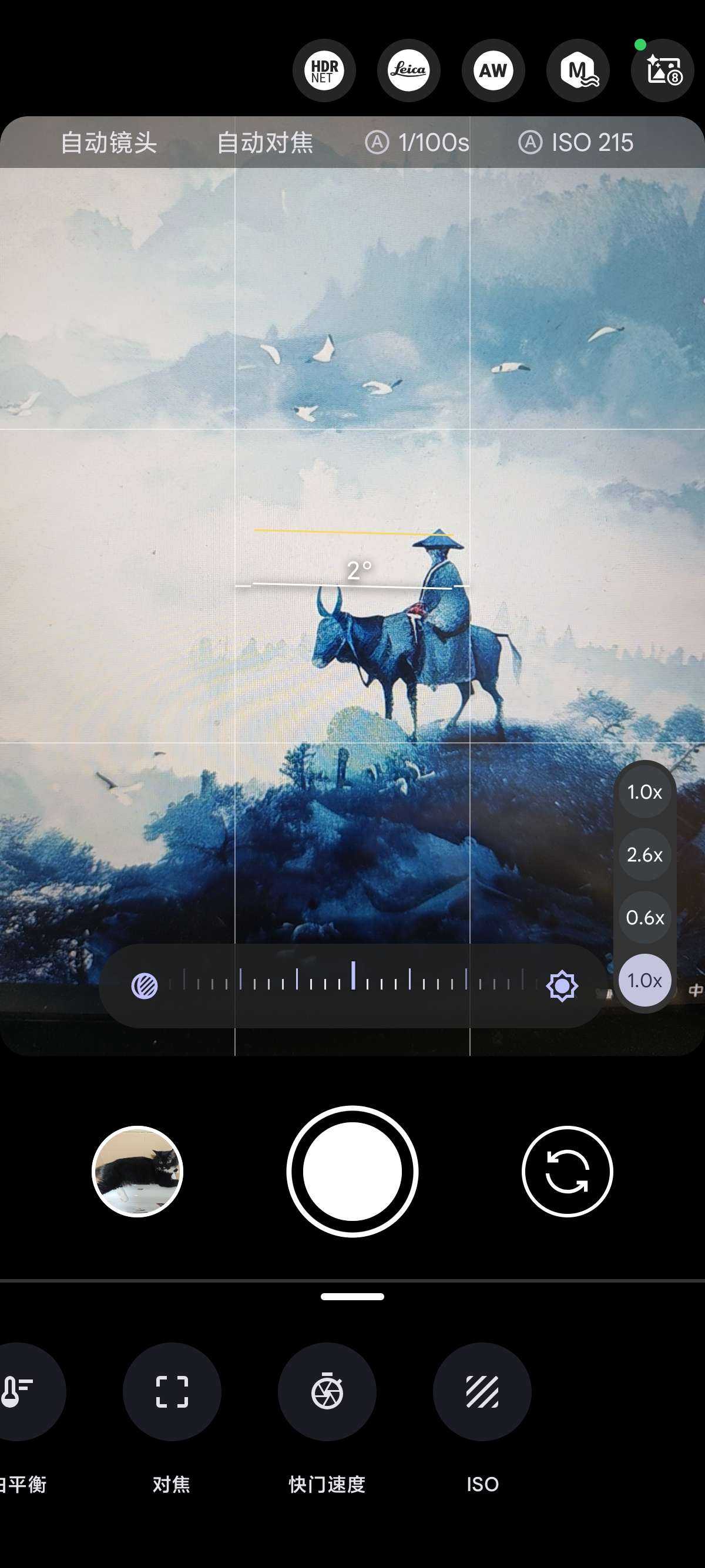This screenshot has width=705, height=1568.
Task: Open the M mode icon
Action: (578, 70)
